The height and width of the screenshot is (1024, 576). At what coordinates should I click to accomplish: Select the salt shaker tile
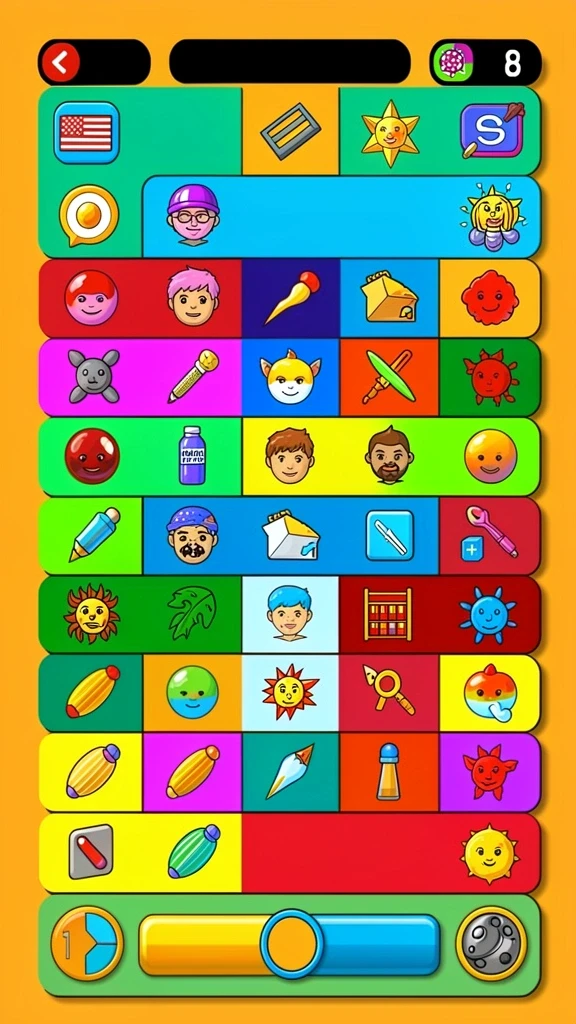pyautogui.click(x=389, y=771)
